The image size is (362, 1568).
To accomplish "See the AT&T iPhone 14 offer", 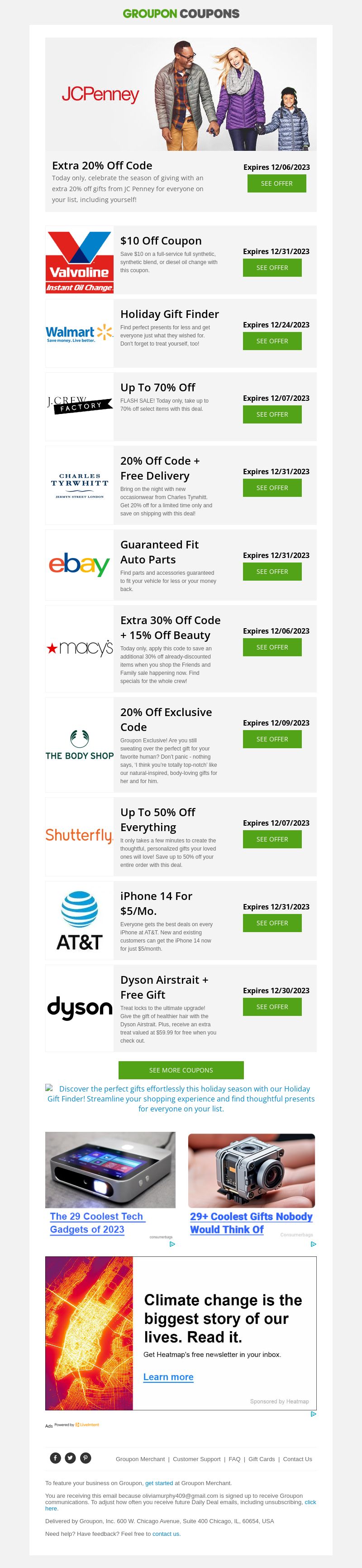I will (x=272, y=923).
